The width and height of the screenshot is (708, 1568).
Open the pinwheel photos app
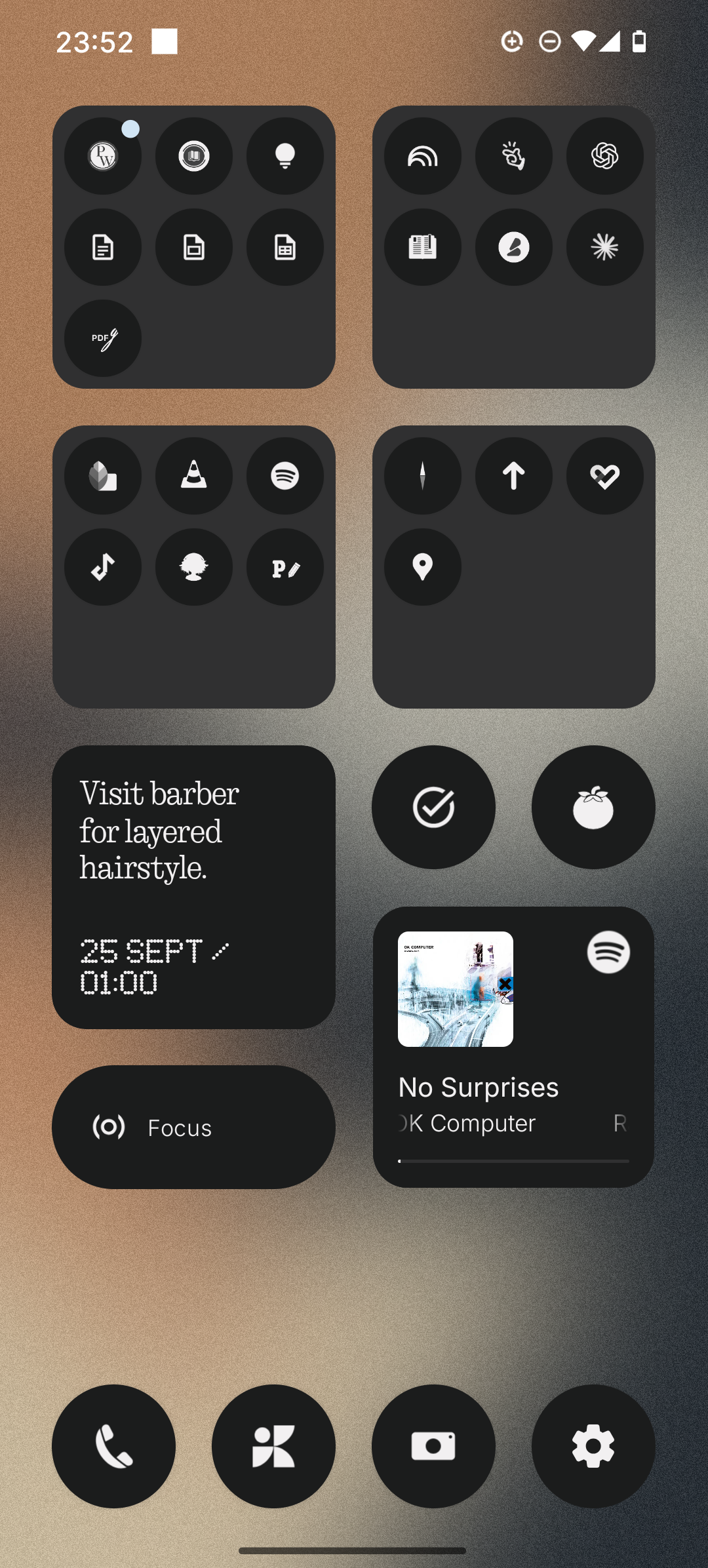[x=273, y=1446]
